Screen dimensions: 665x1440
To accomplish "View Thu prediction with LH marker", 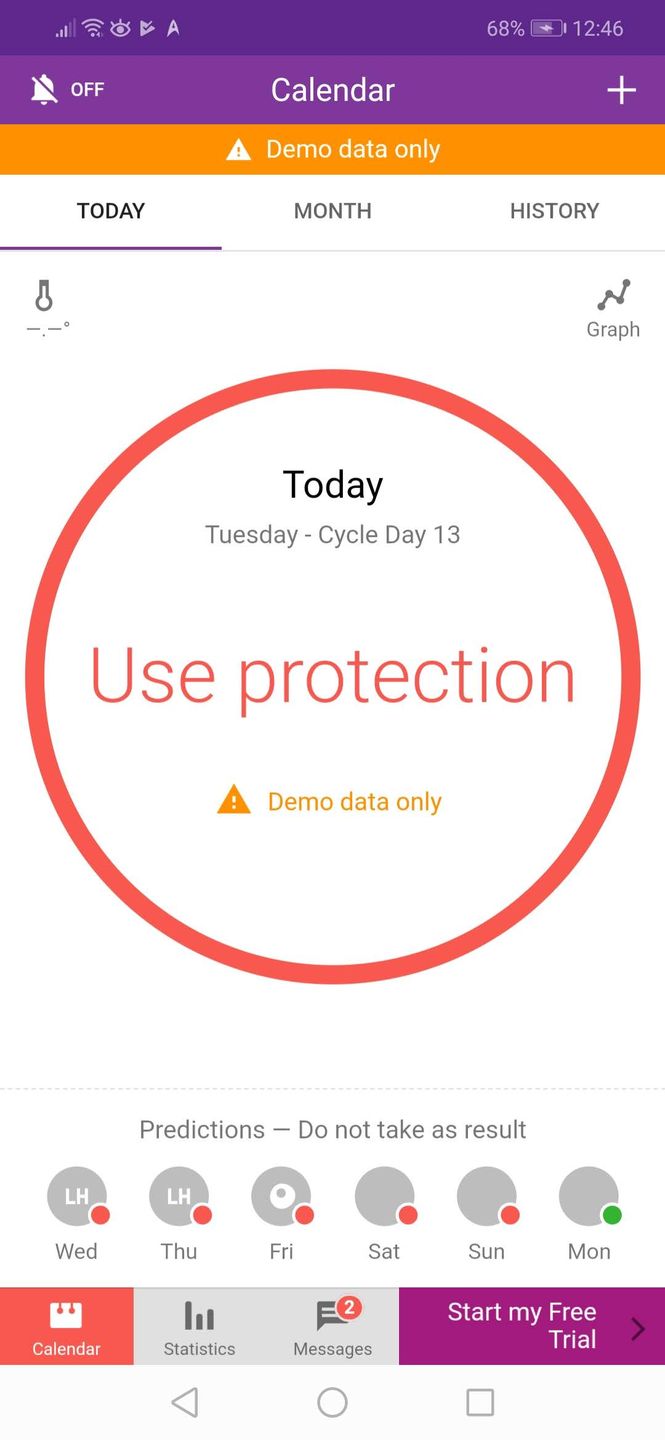I will (179, 1198).
